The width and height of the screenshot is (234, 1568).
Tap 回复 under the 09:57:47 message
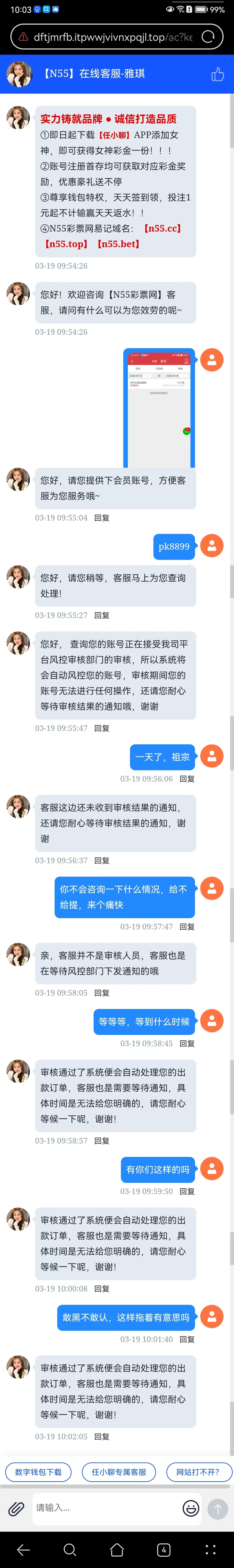tap(187, 926)
